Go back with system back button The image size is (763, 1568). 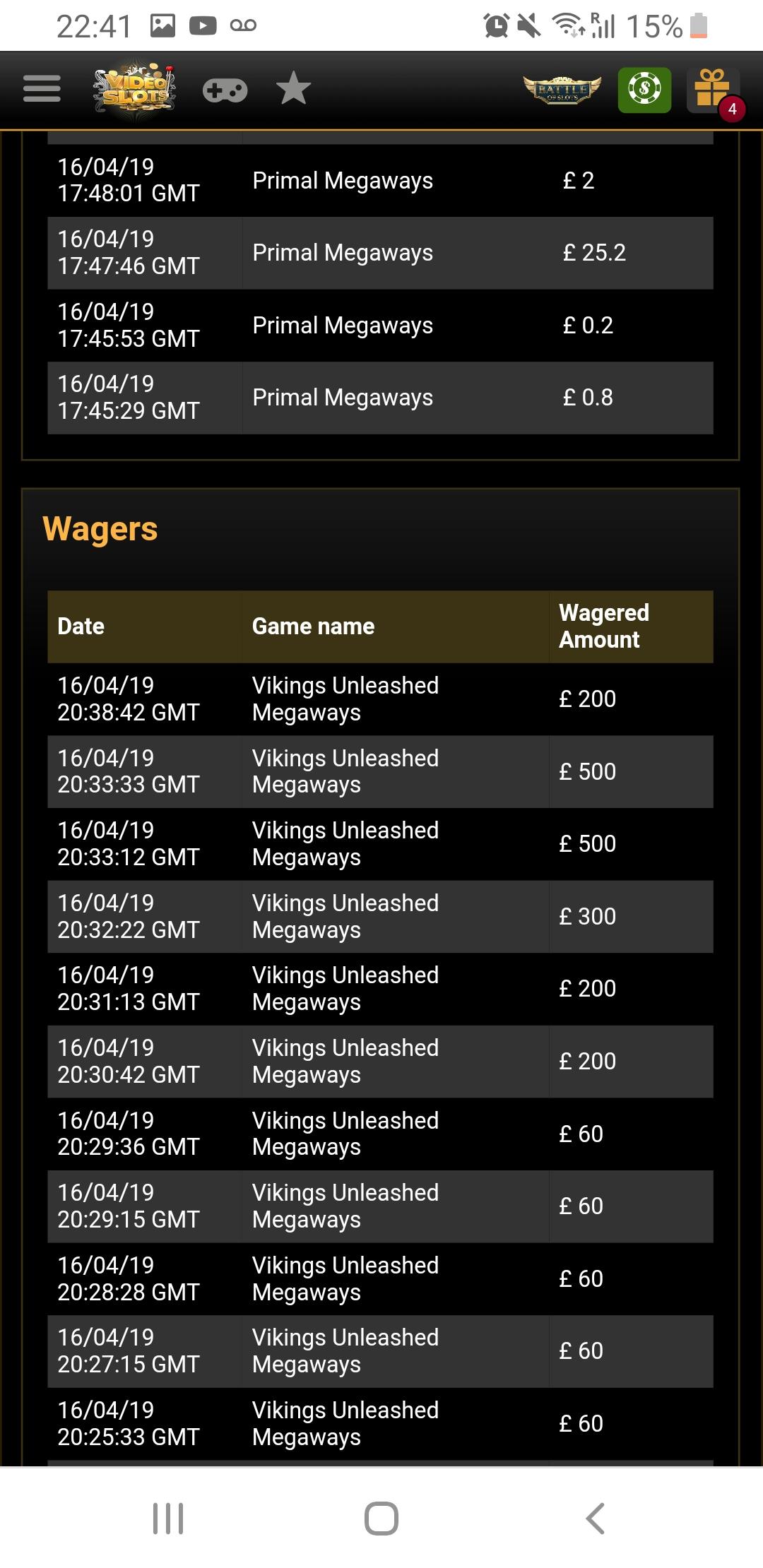click(596, 1518)
